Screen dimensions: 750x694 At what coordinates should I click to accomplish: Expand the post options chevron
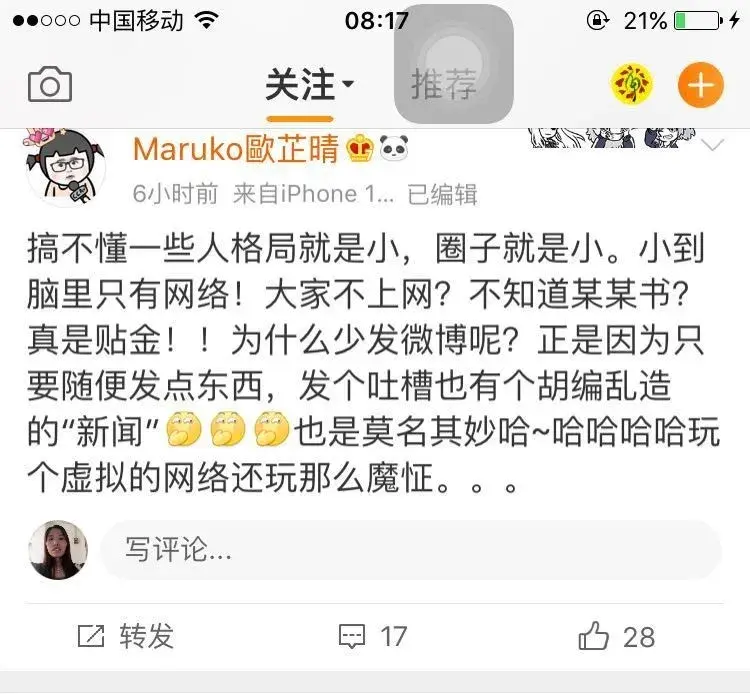(x=713, y=146)
